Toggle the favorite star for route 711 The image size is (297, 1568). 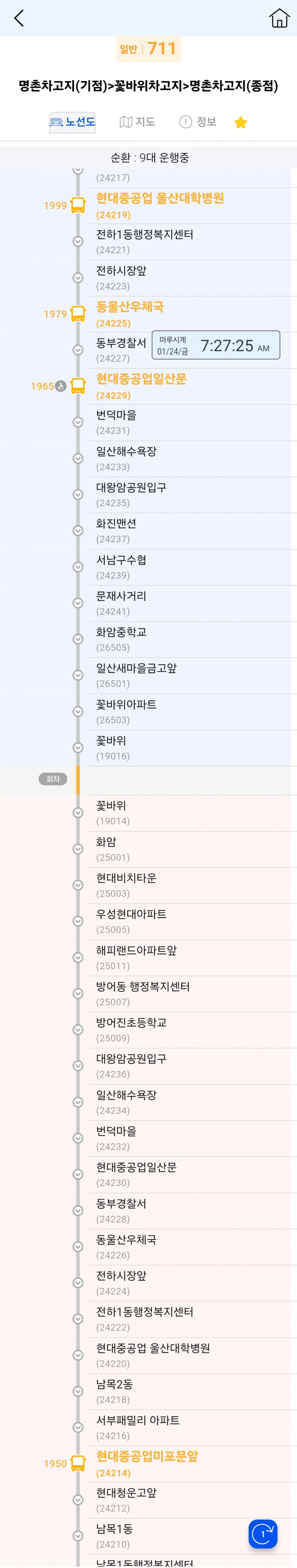pos(240,123)
